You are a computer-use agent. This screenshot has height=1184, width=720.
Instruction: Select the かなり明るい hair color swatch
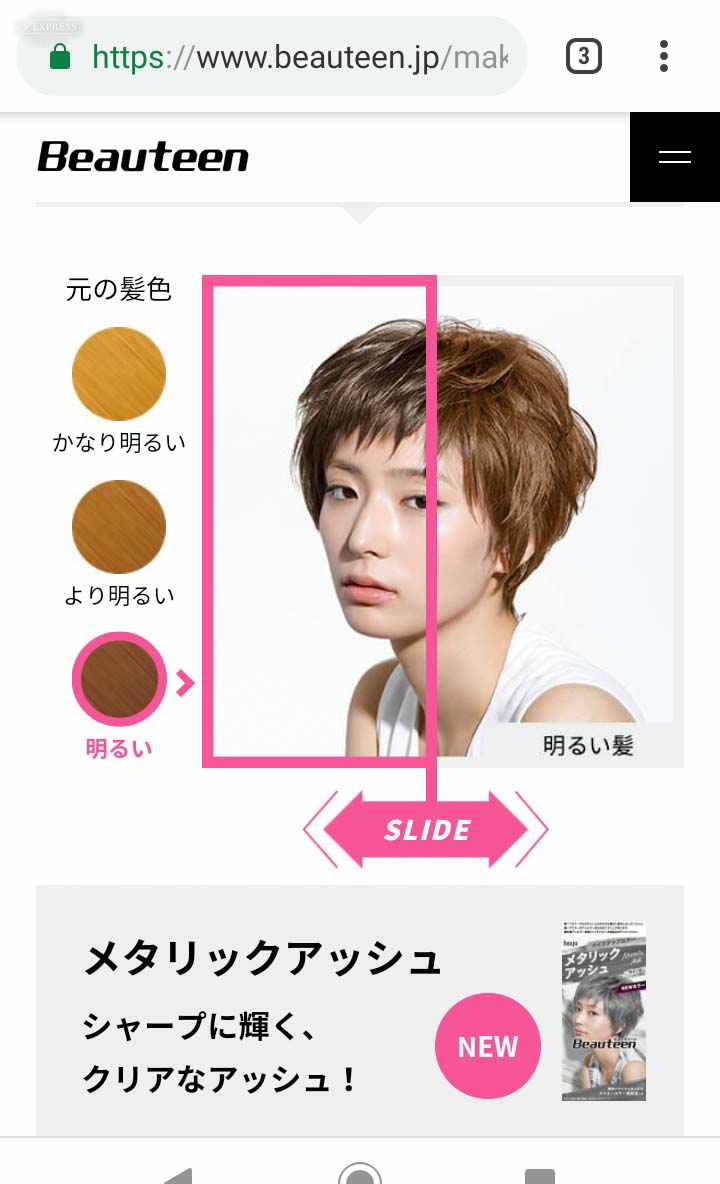(118, 373)
